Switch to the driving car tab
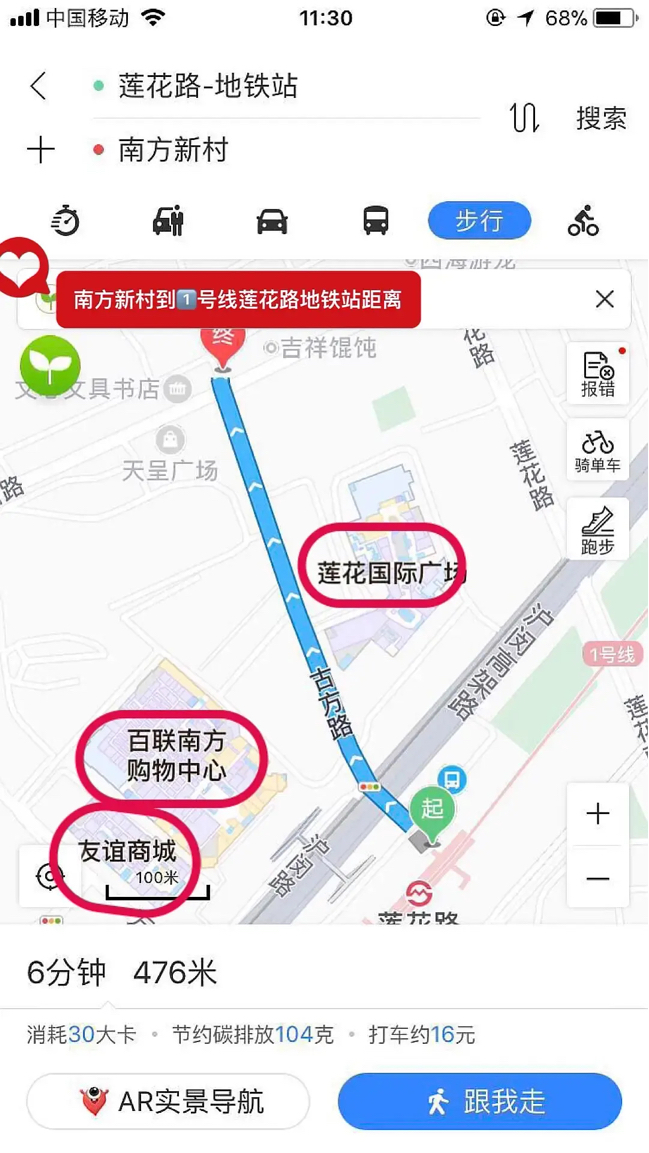This screenshot has height=1153, width=649. click(x=272, y=220)
